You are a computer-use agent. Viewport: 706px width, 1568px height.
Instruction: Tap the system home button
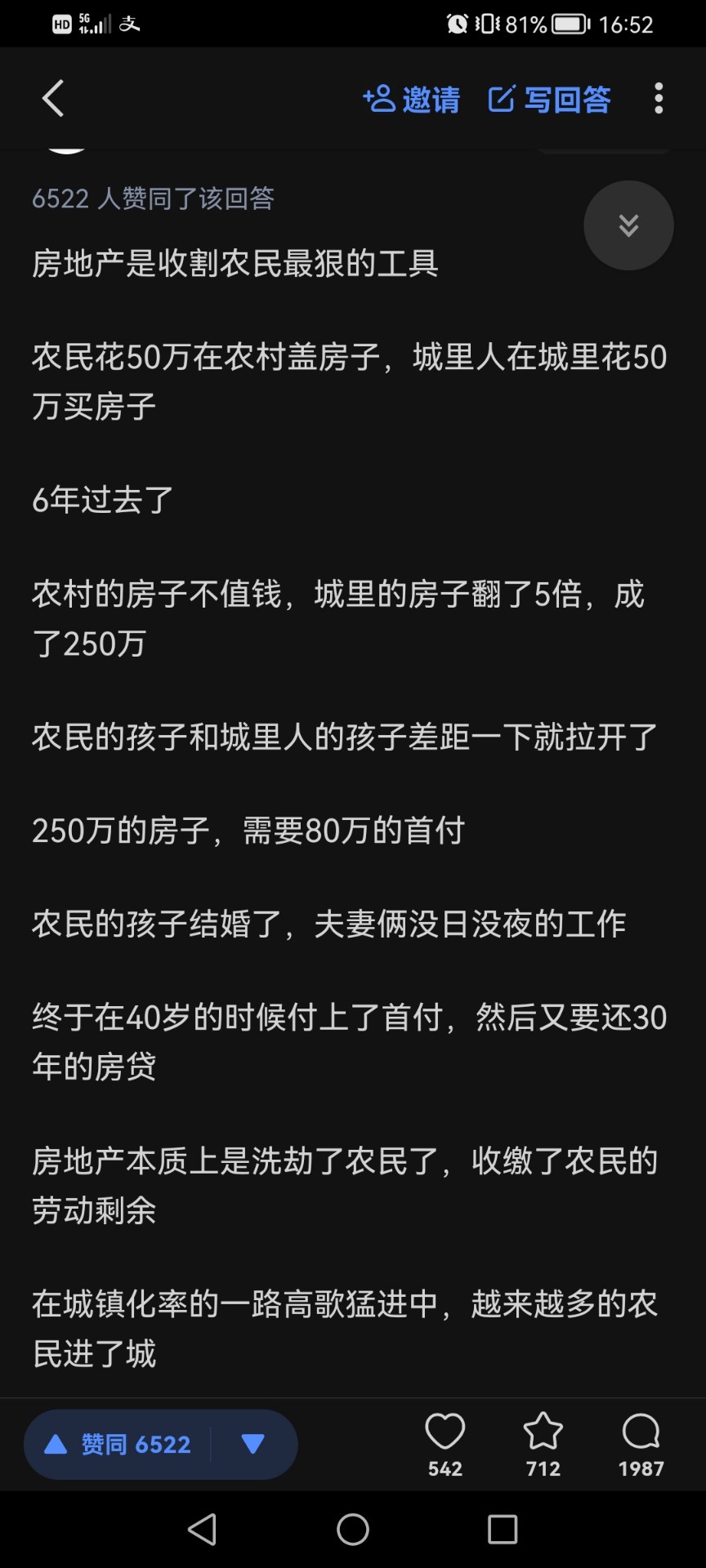[353, 1530]
